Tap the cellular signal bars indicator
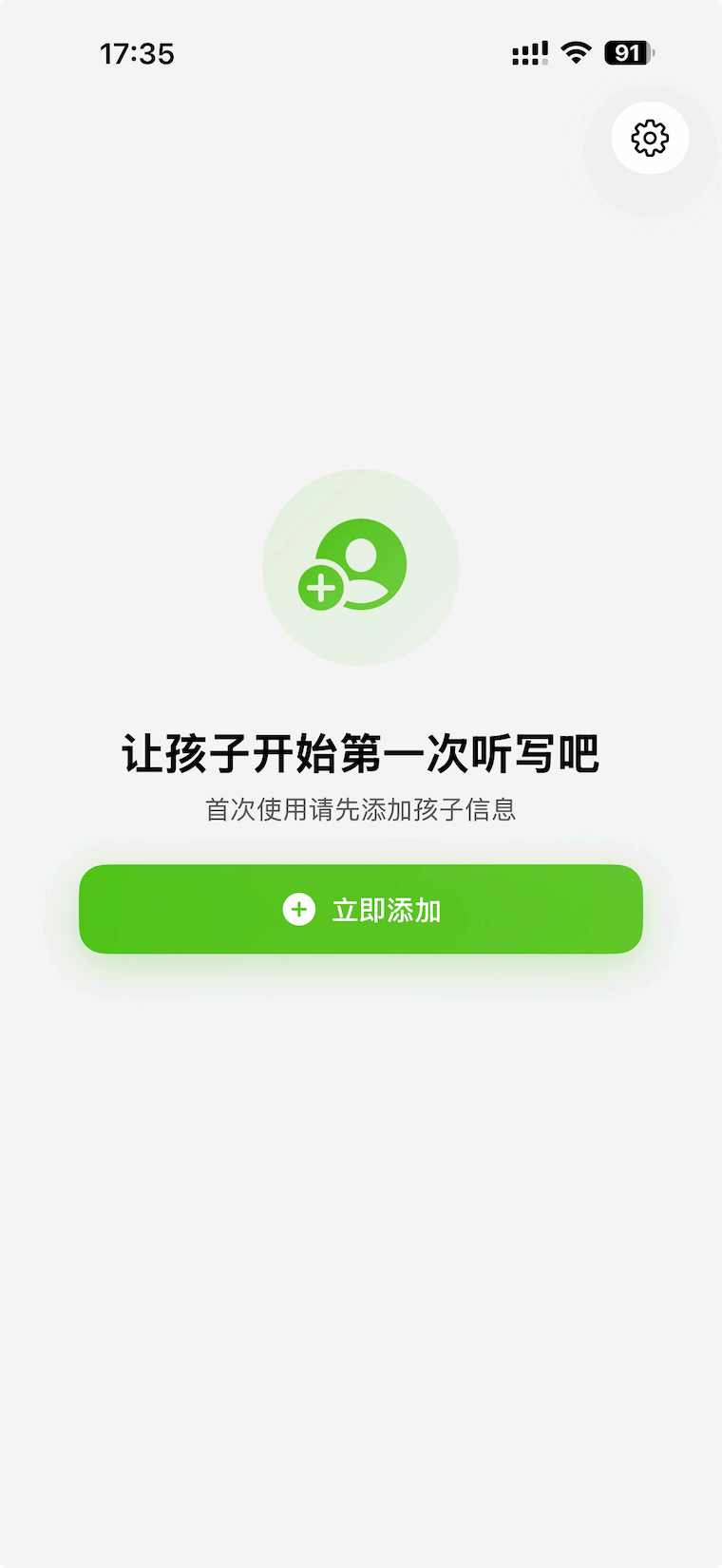 pos(529,54)
